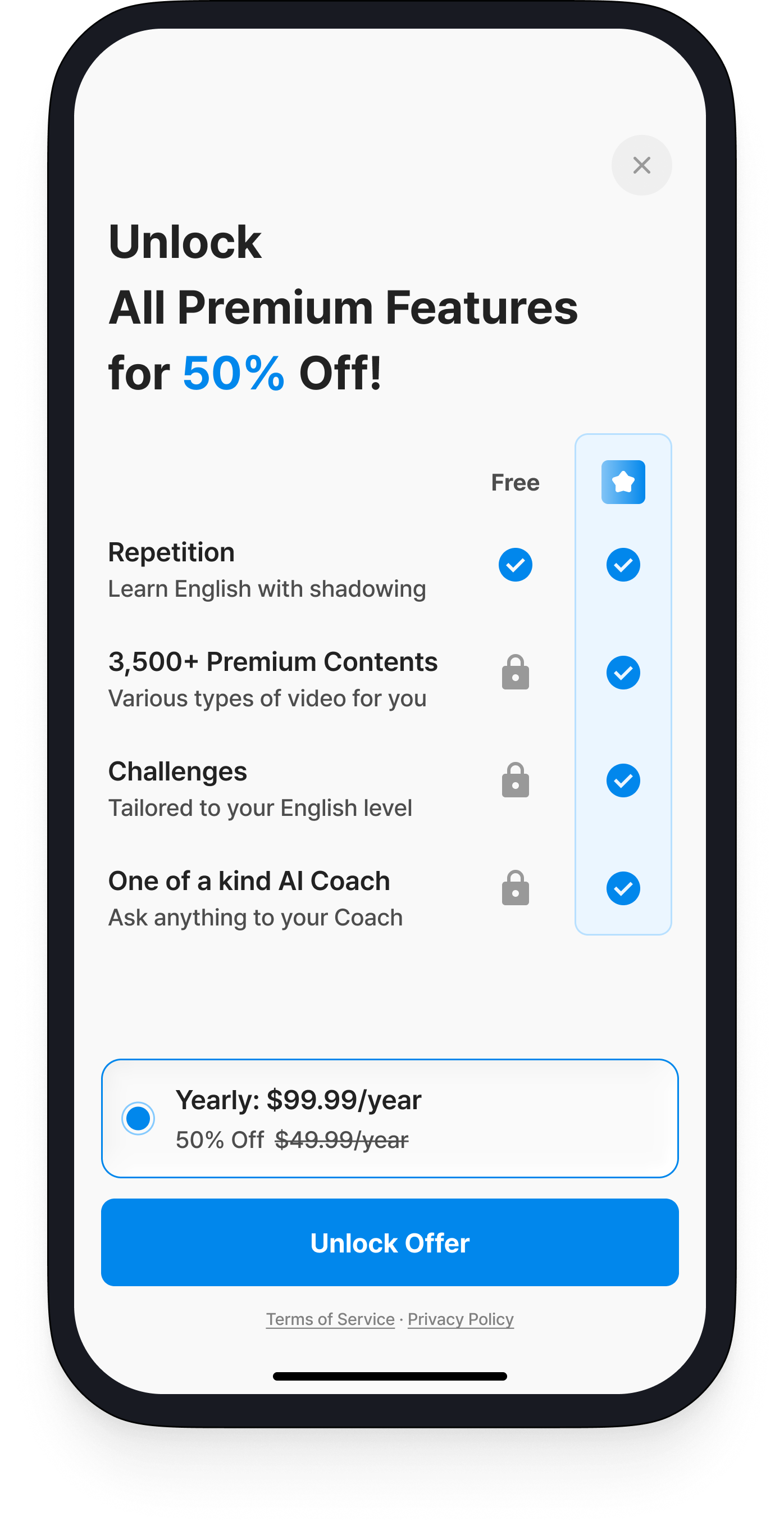Click the premium star badge icon
This screenshot has height=1534, width=784.
tap(623, 482)
